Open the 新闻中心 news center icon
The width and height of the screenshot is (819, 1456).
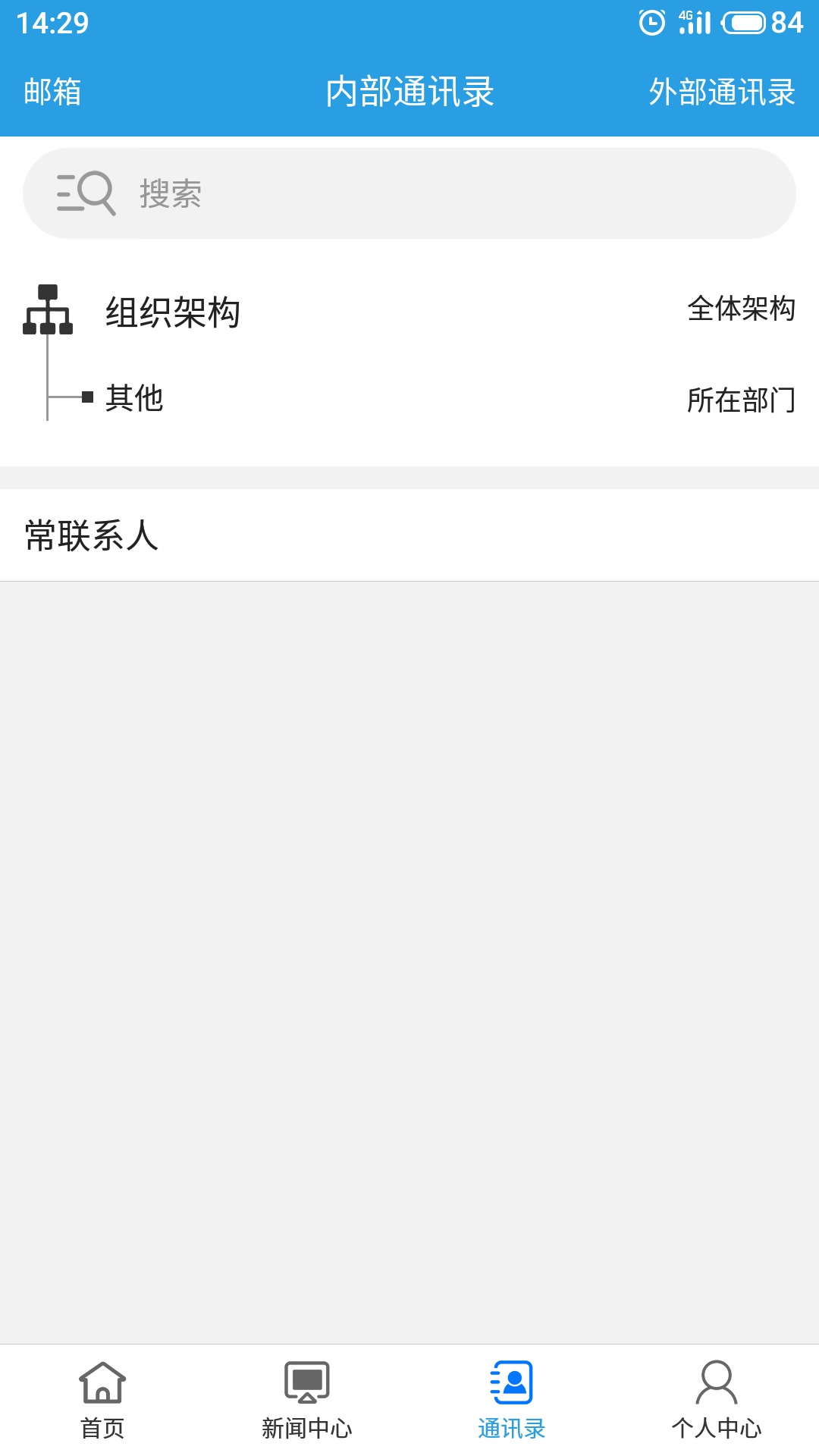tap(307, 1395)
